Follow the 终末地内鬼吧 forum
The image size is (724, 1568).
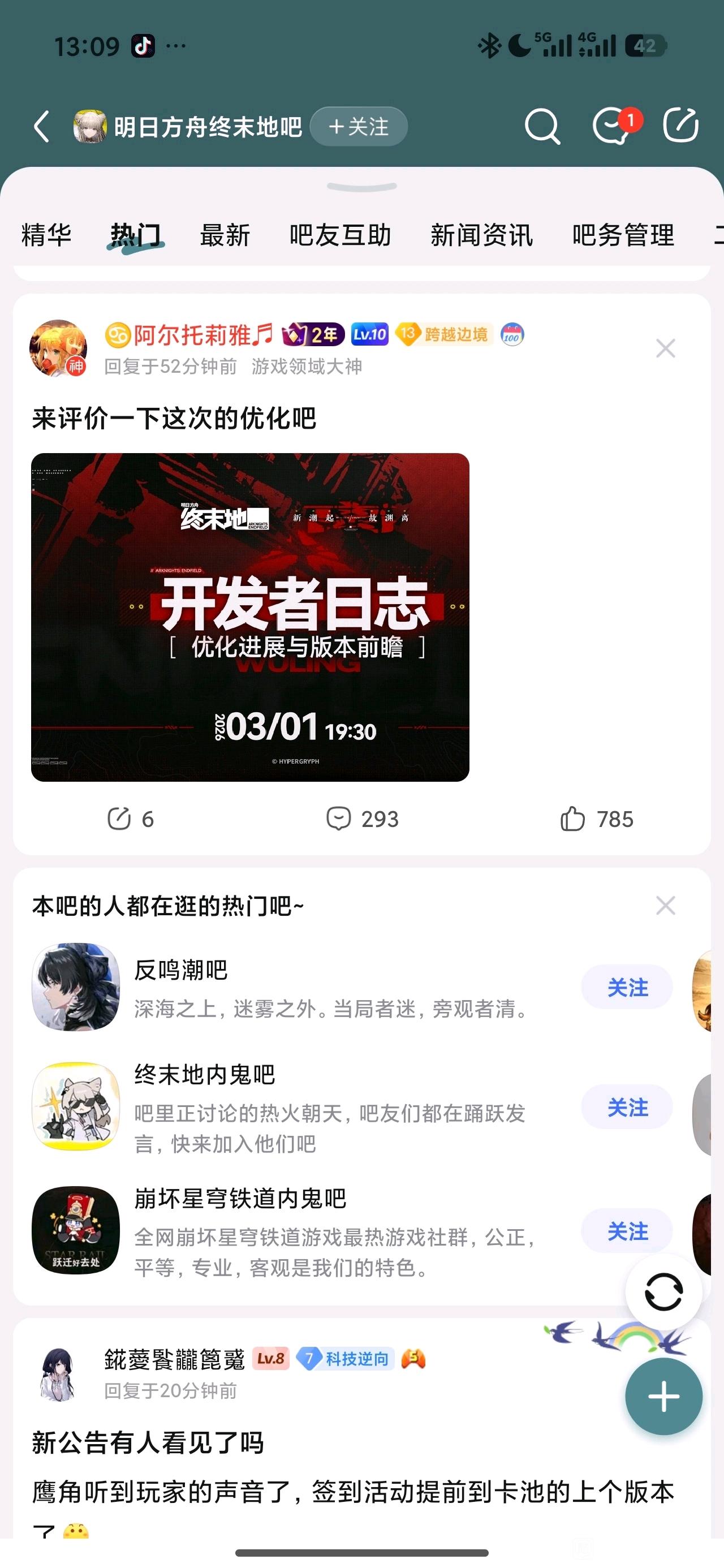point(627,1107)
